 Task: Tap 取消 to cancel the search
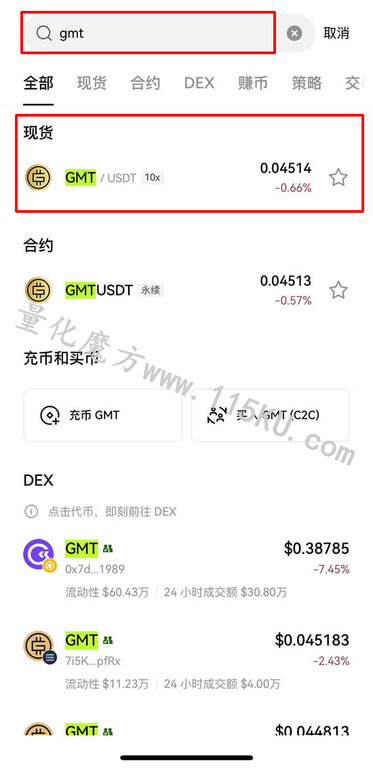336,33
